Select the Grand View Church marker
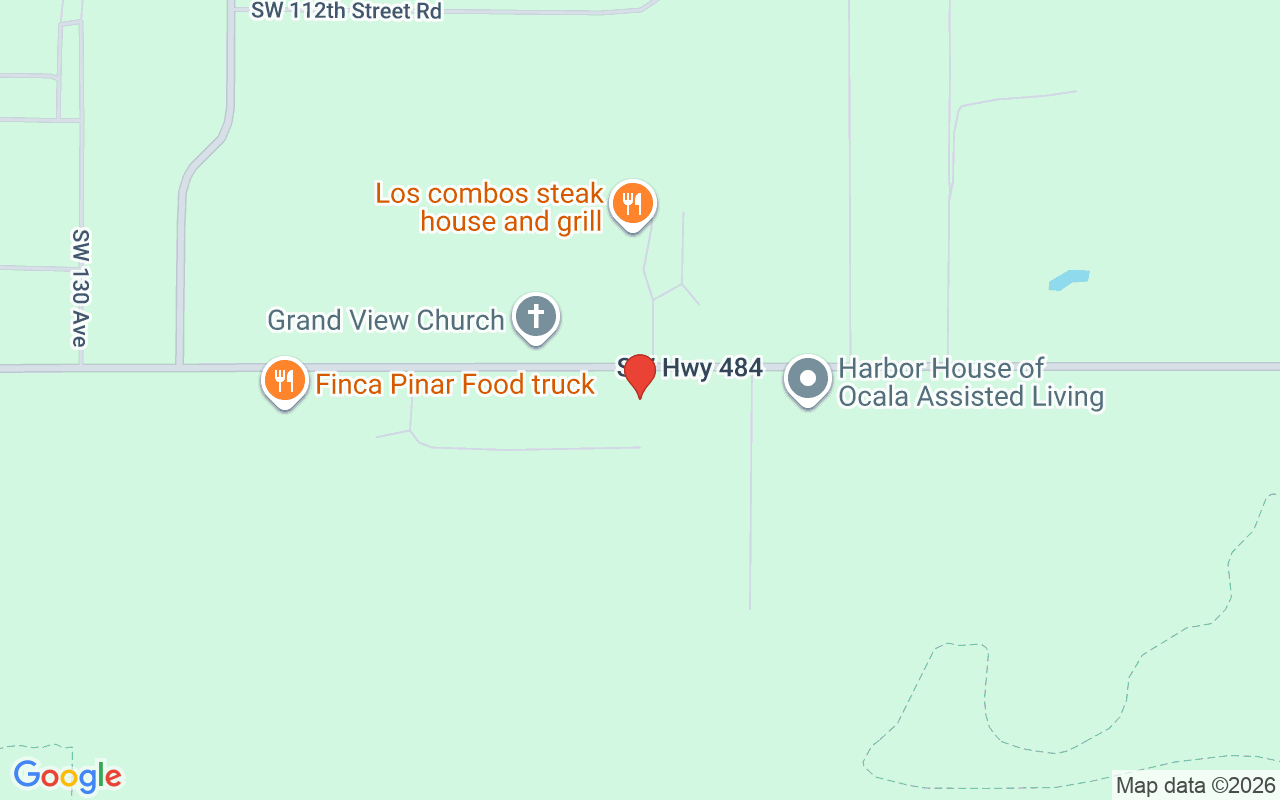Screen dimensions: 1280x800 click(536, 317)
